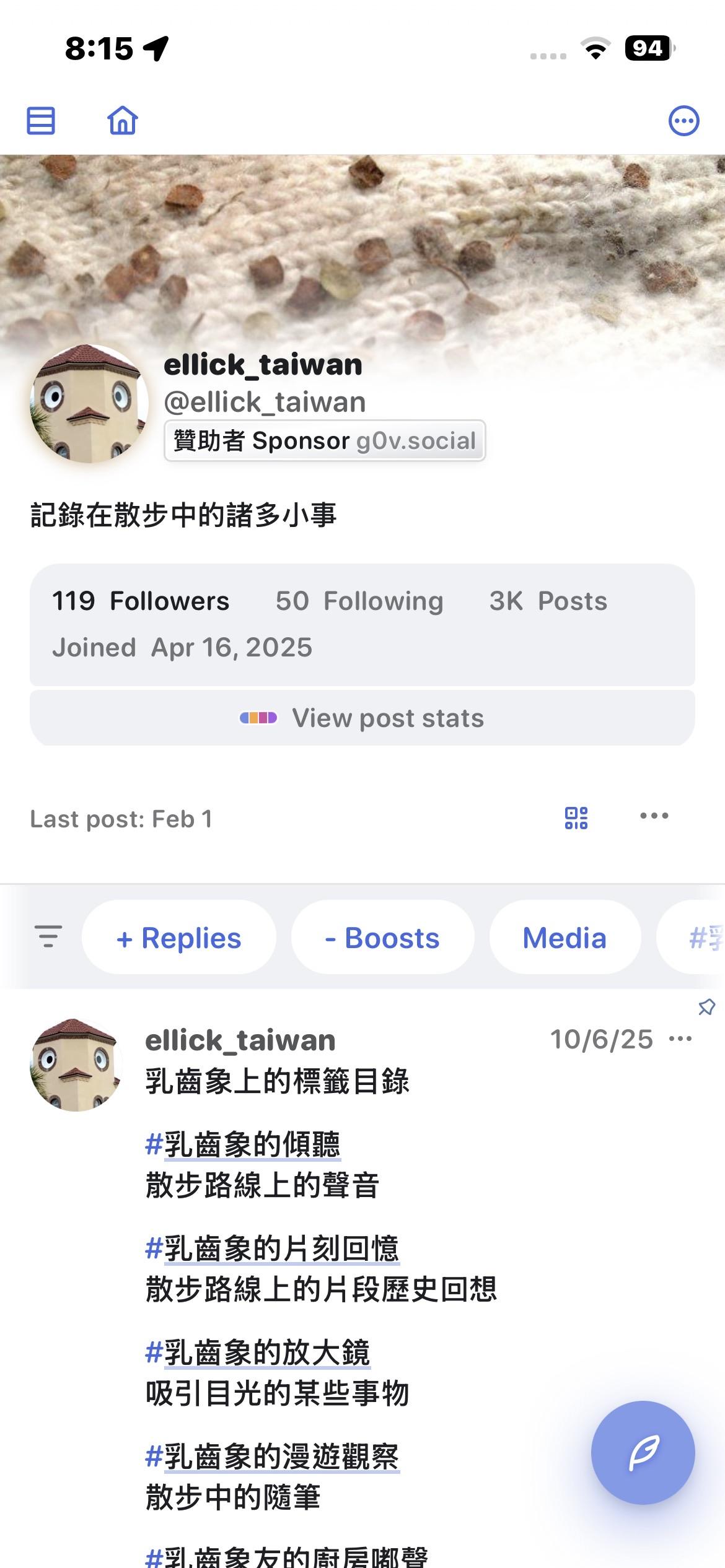The height and width of the screenshot is (1568, 725).
Task: Open profile actions three-dot menu
Action: (x=654, y=816)
